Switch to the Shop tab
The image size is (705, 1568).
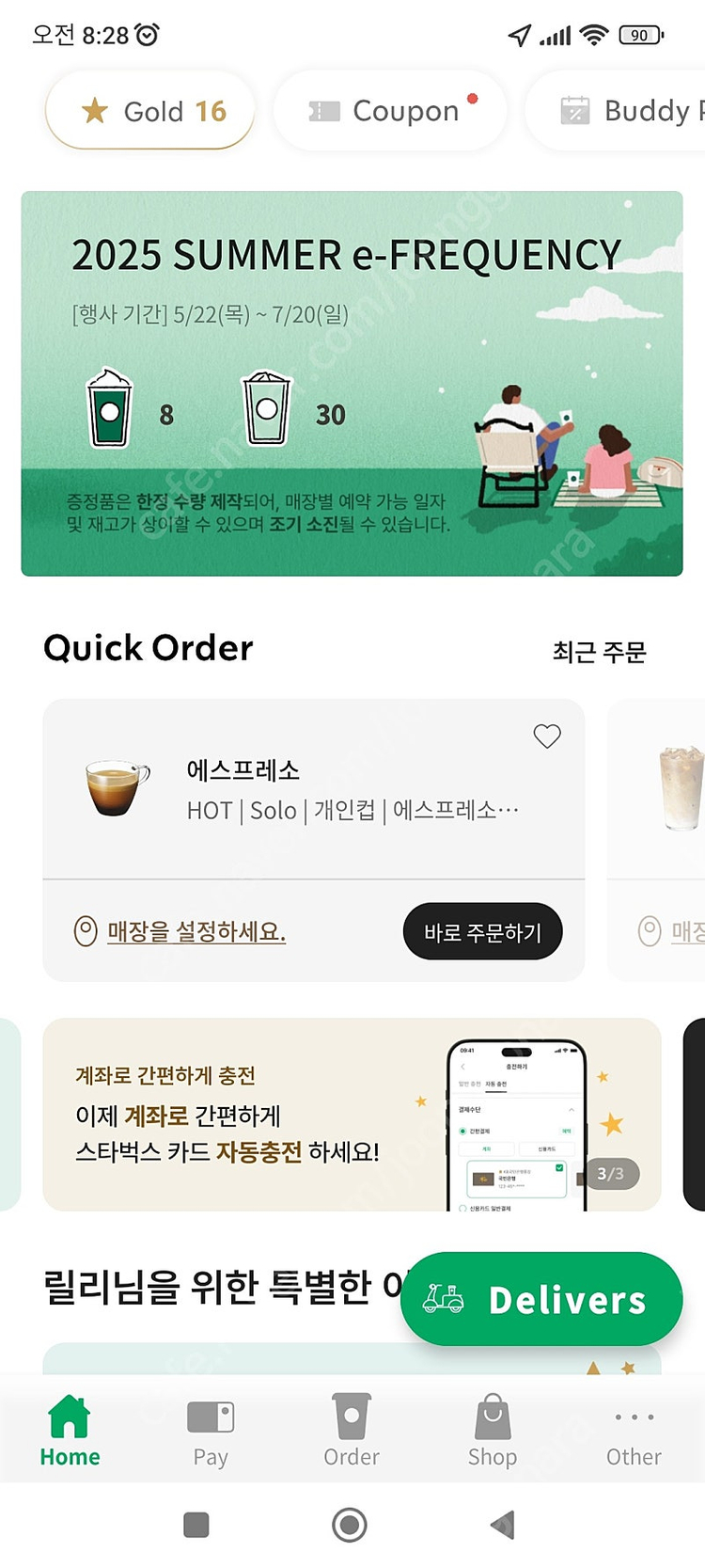493,1431
